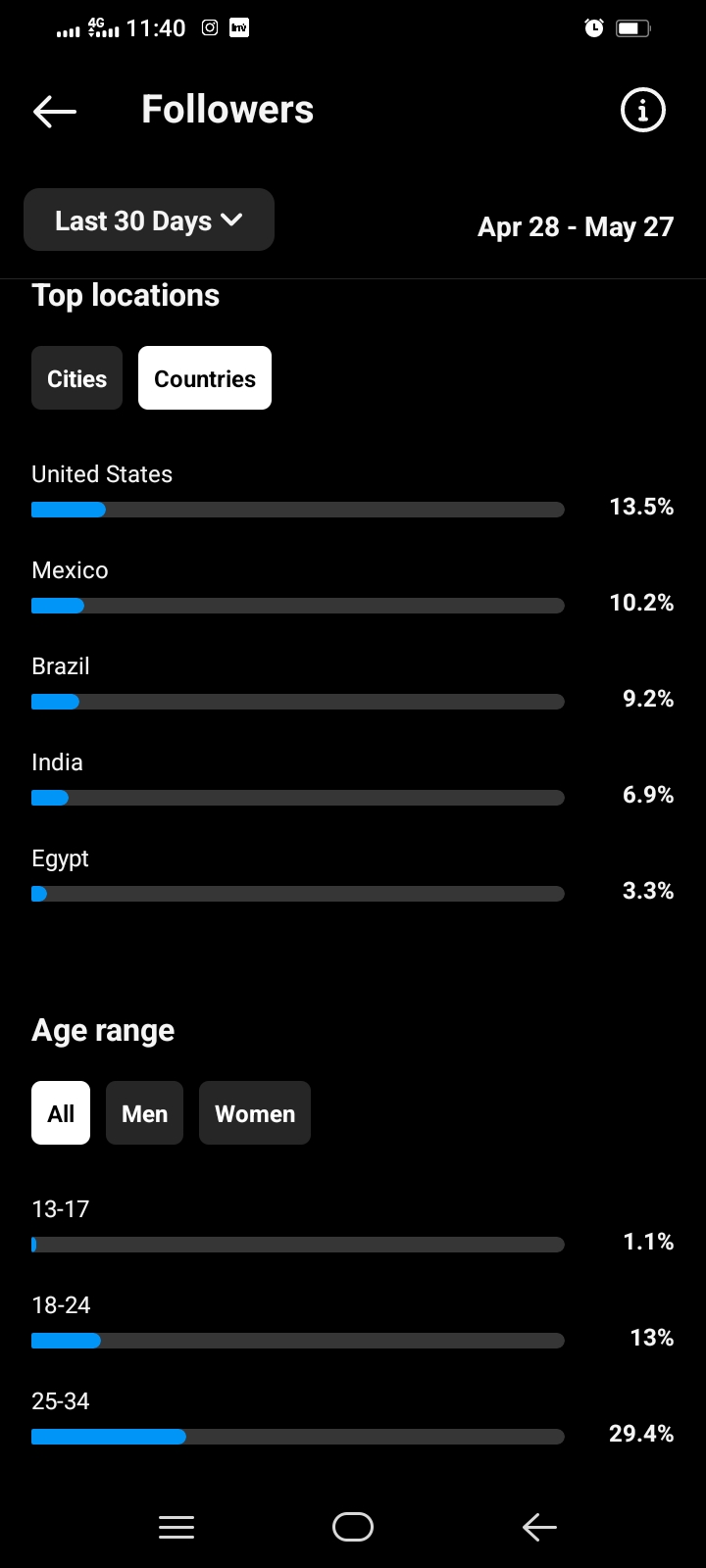The image size is (706, 1568).
Task: Show age range for All
Action: (61, 1113)
